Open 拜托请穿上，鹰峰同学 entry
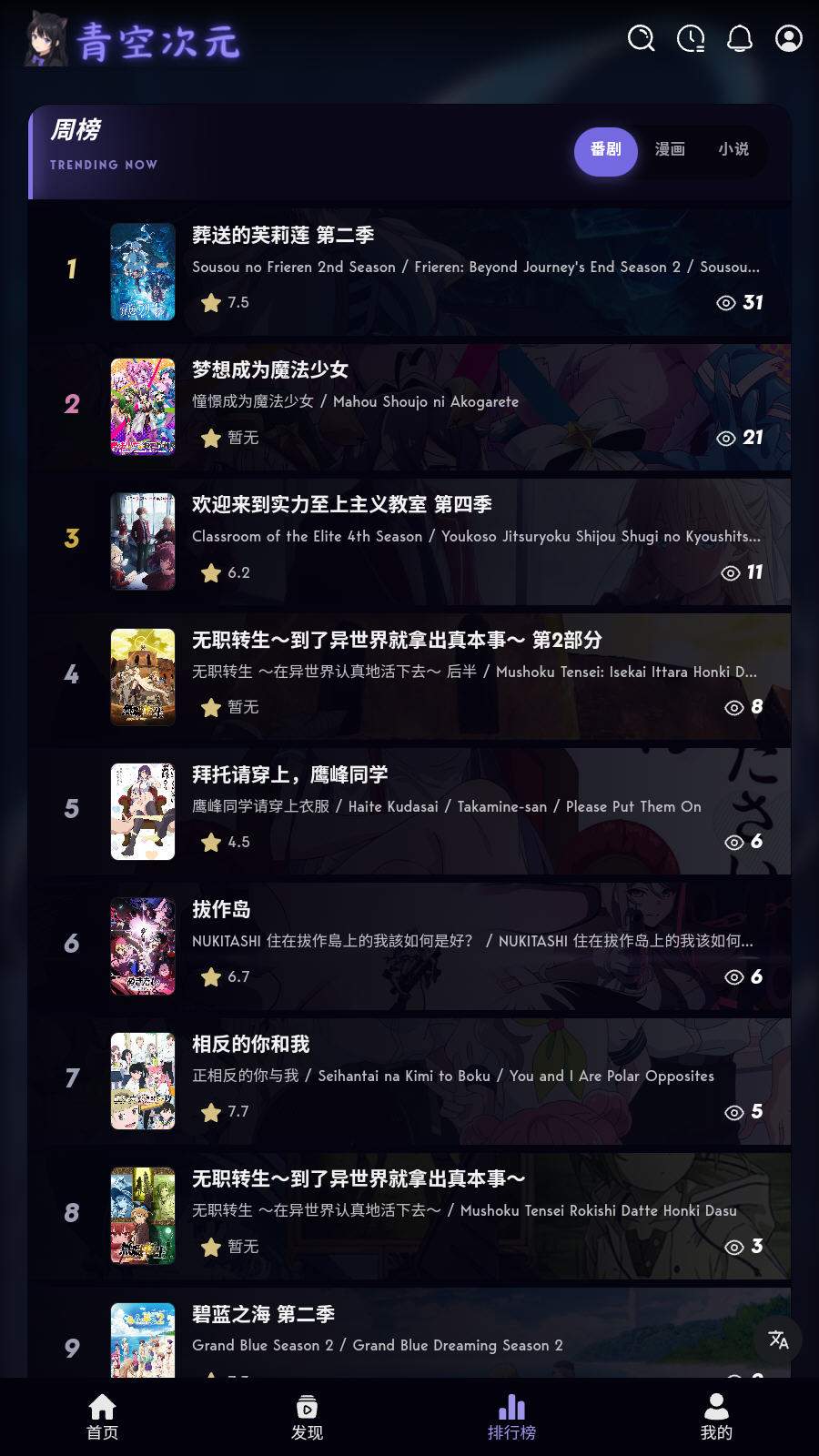This screenshot has height=1456, width=819. 409,809
